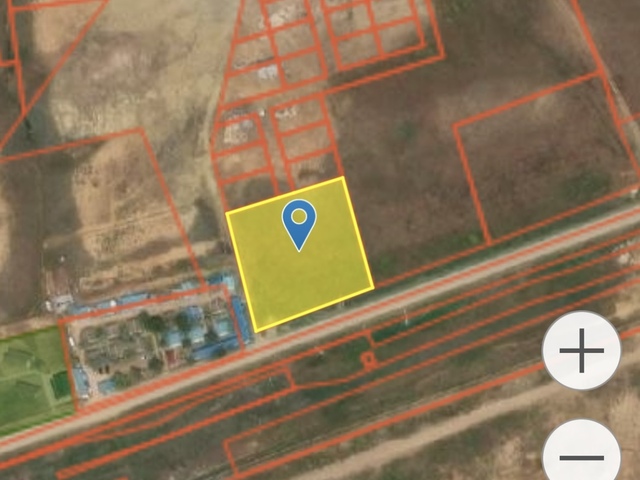Zoom in on the map
This screenshot has height=480, width=640.
click(x=581, y=351)
